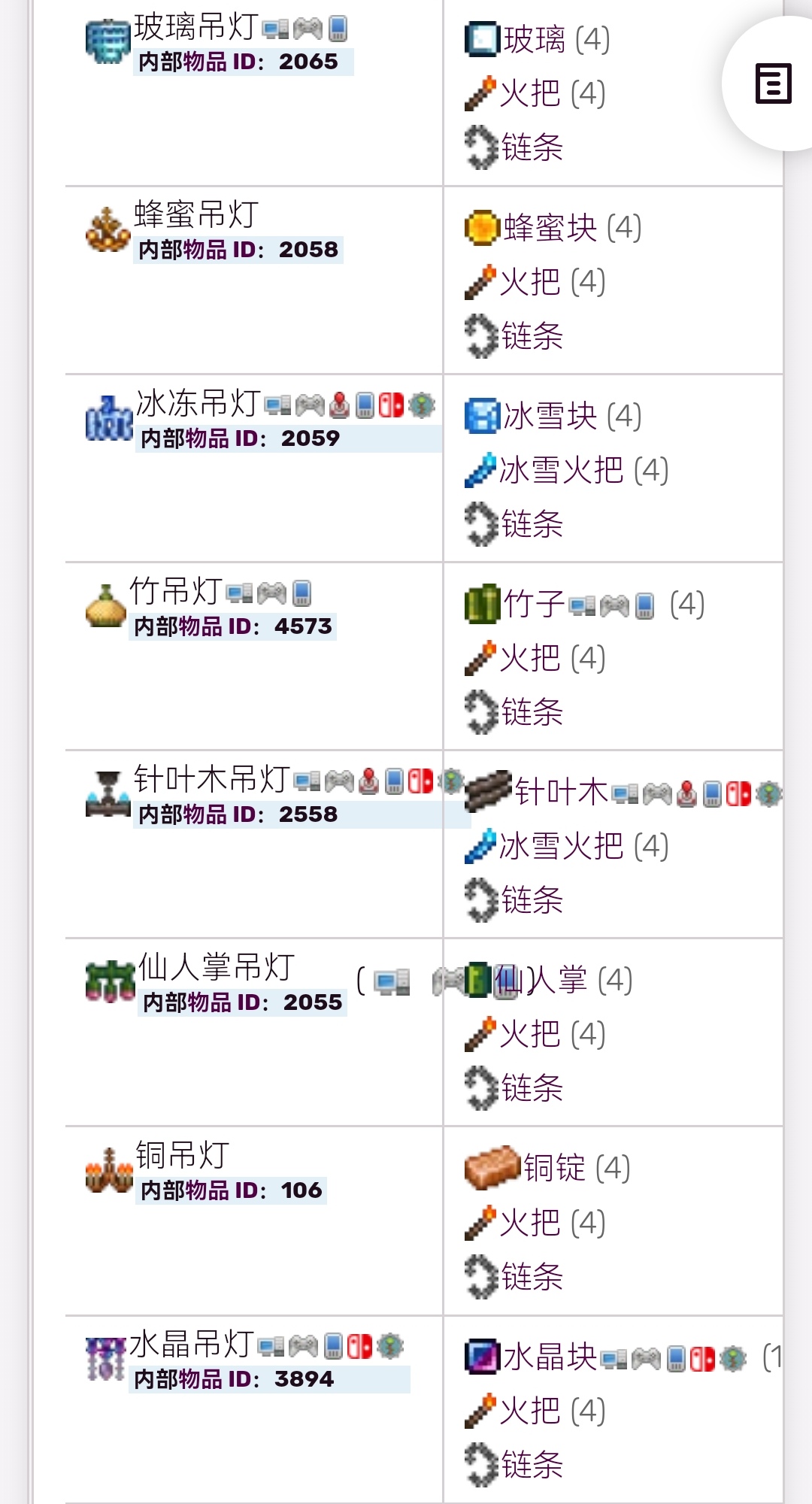View the 竹子 ingredient page
Screen dimensions: 812x1504
[x=534, y=604]
